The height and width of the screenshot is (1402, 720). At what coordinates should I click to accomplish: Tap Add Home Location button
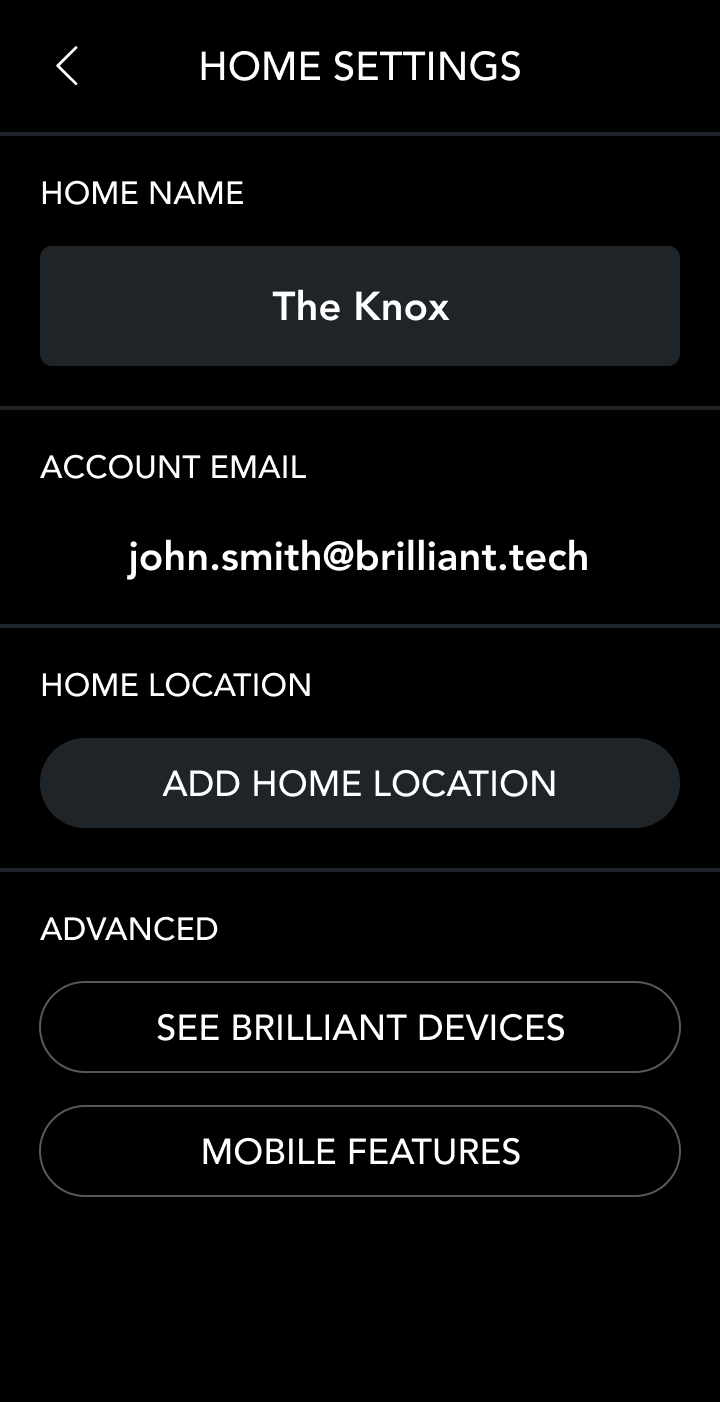(x=360, y=783)
